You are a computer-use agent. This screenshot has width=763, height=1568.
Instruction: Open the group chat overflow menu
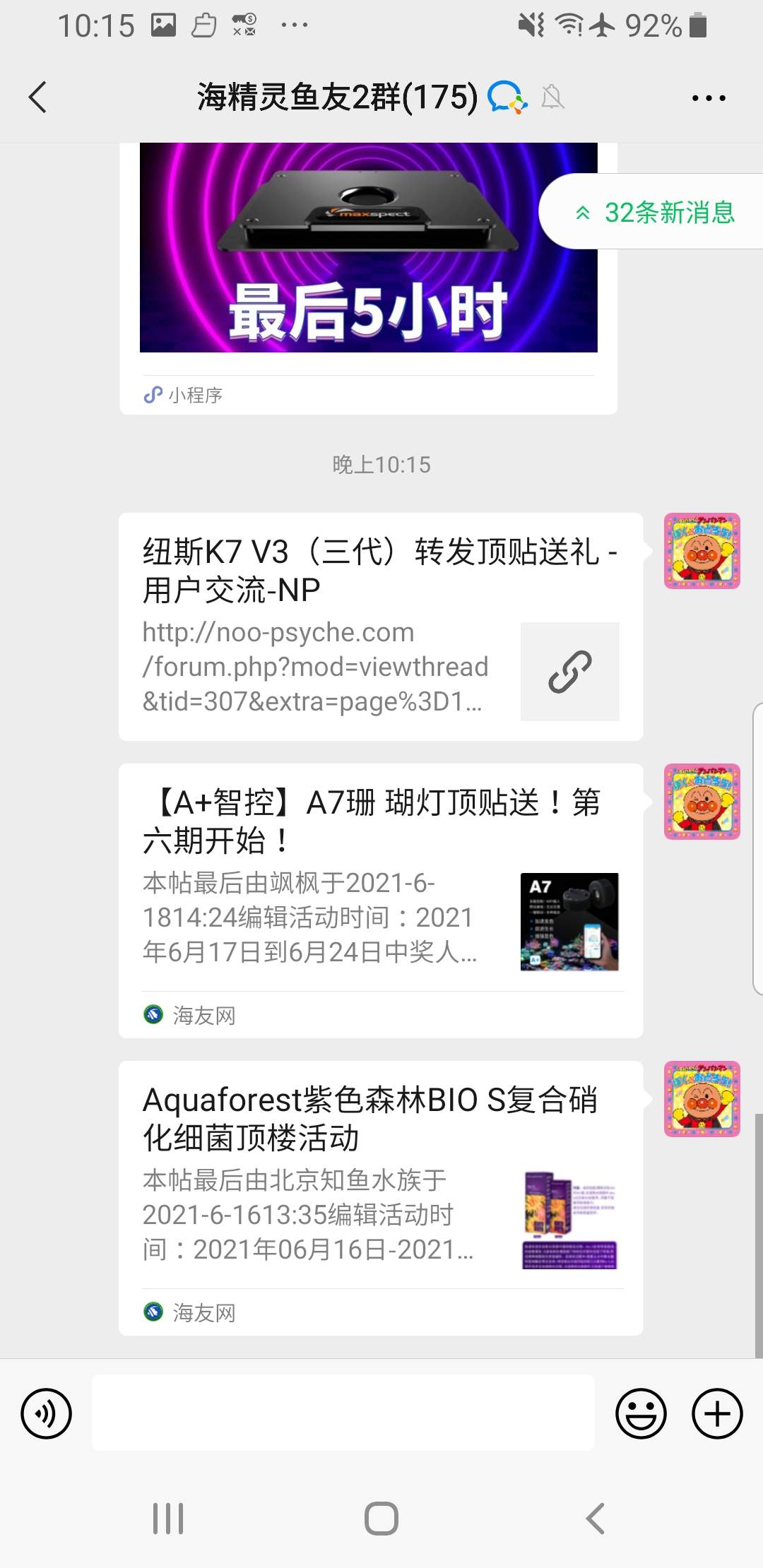pyautogui.click(x=708, y=98)
